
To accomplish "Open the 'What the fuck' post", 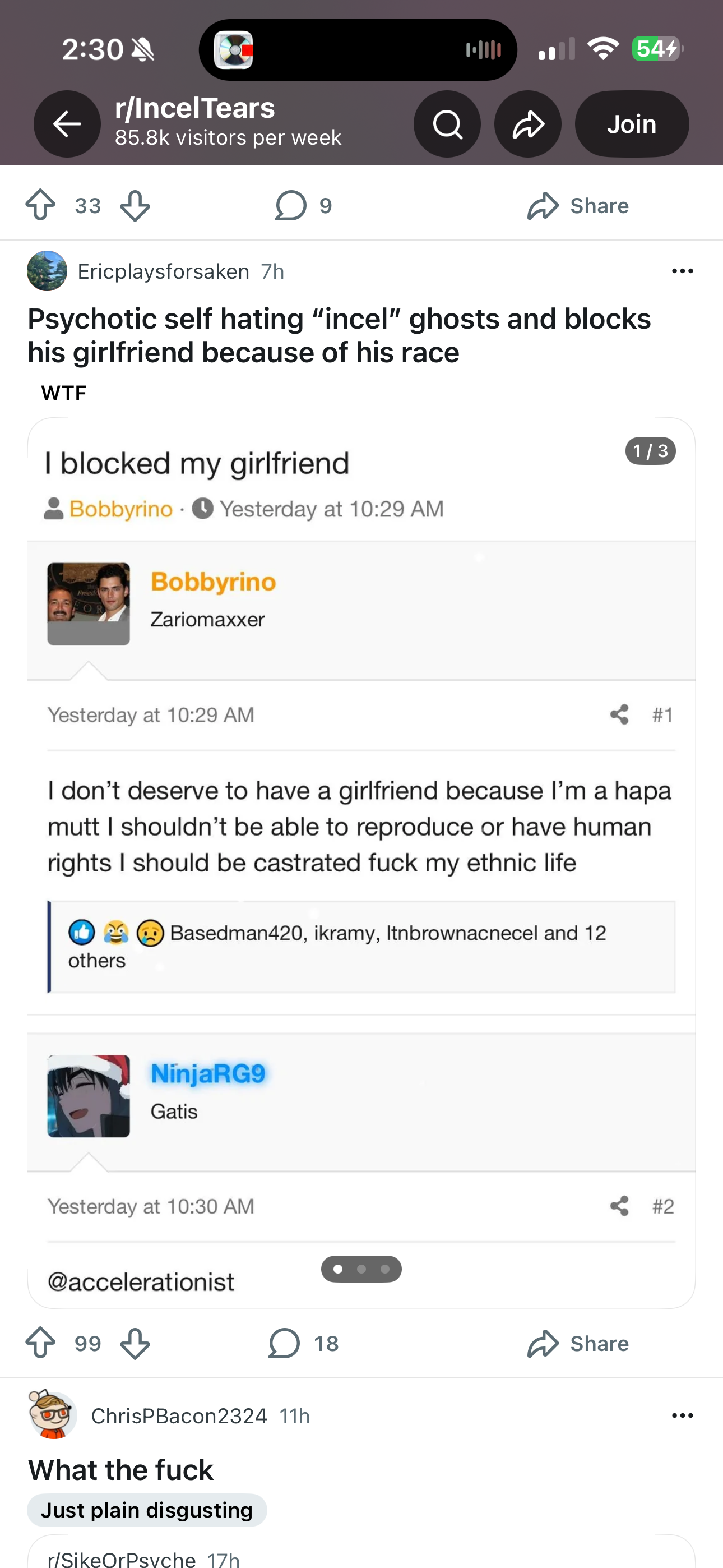I will [121, 1470].
